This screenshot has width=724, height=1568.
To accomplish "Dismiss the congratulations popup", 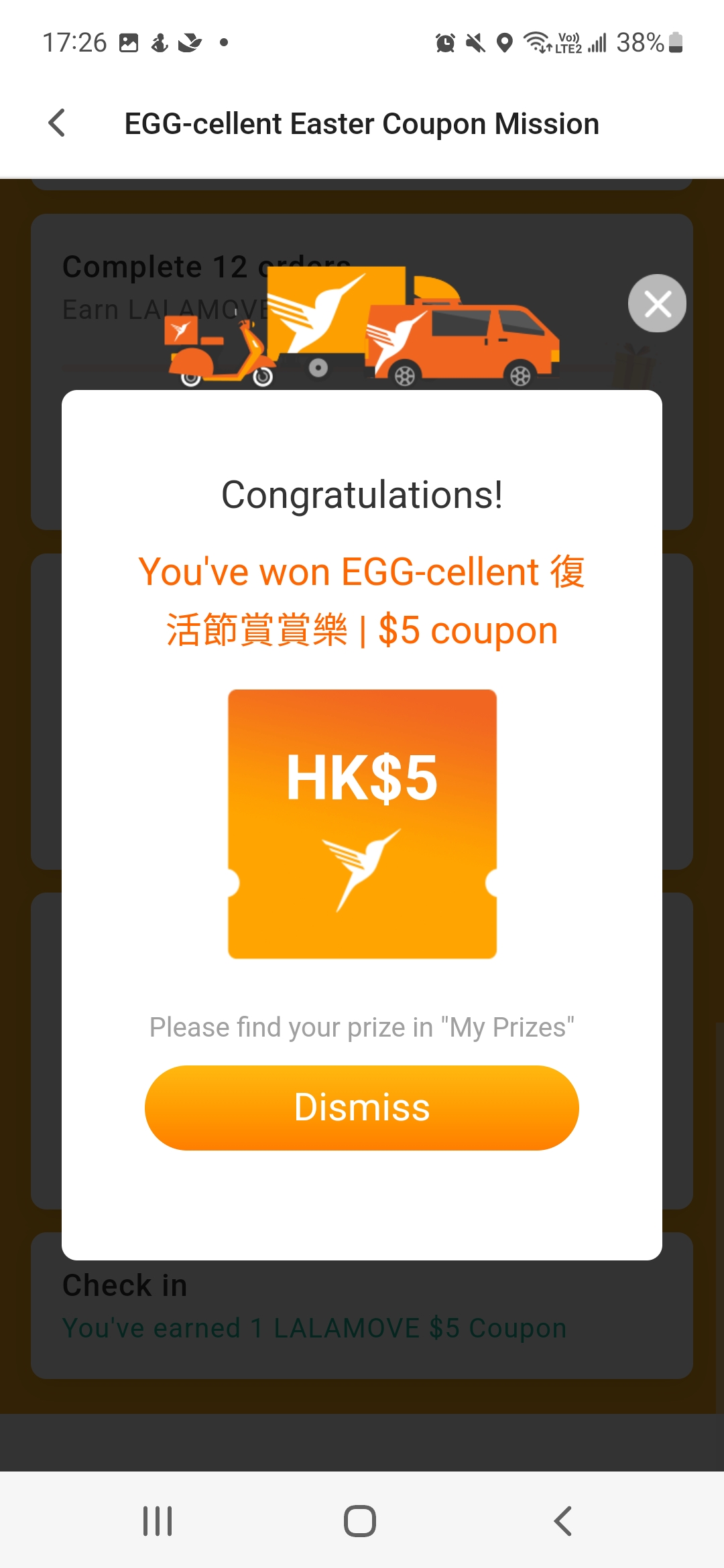I will click(x=361, y=1107).
